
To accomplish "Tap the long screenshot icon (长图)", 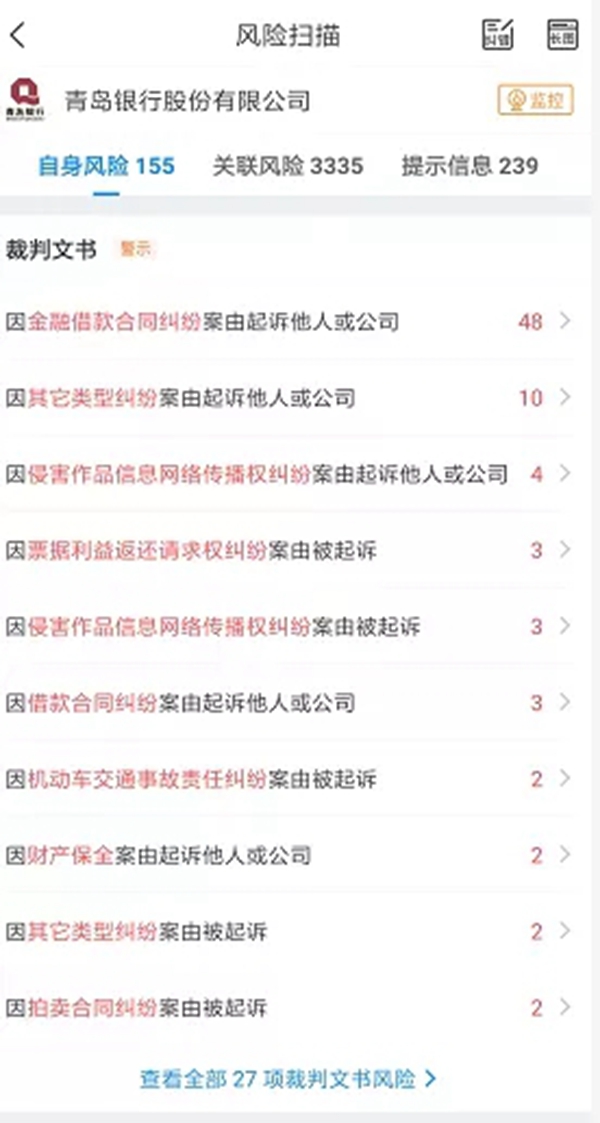I will pos(562,34).
